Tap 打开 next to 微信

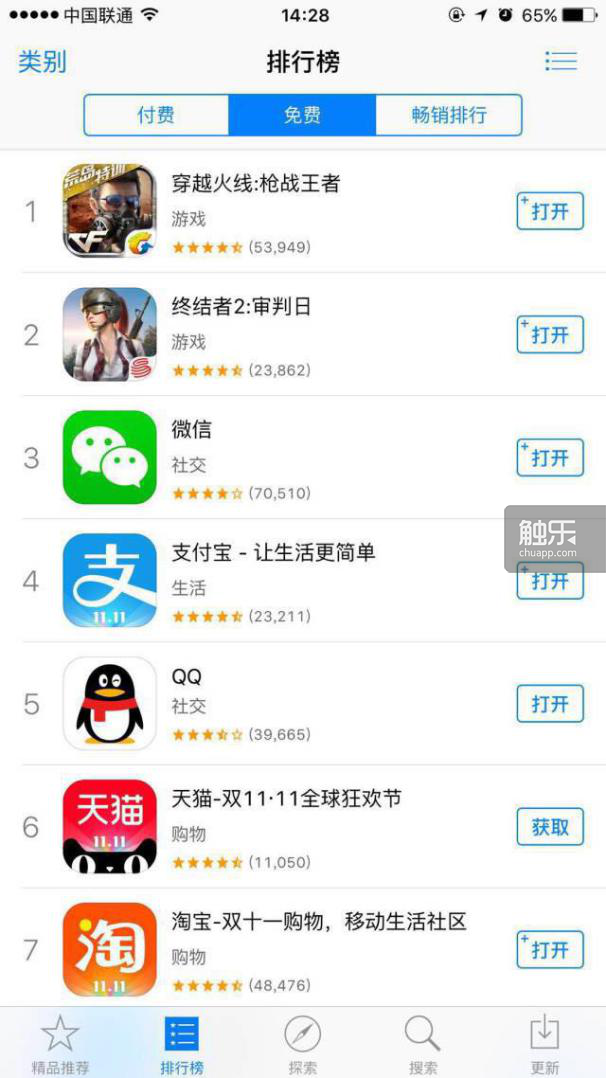click(x=549, y=458)
